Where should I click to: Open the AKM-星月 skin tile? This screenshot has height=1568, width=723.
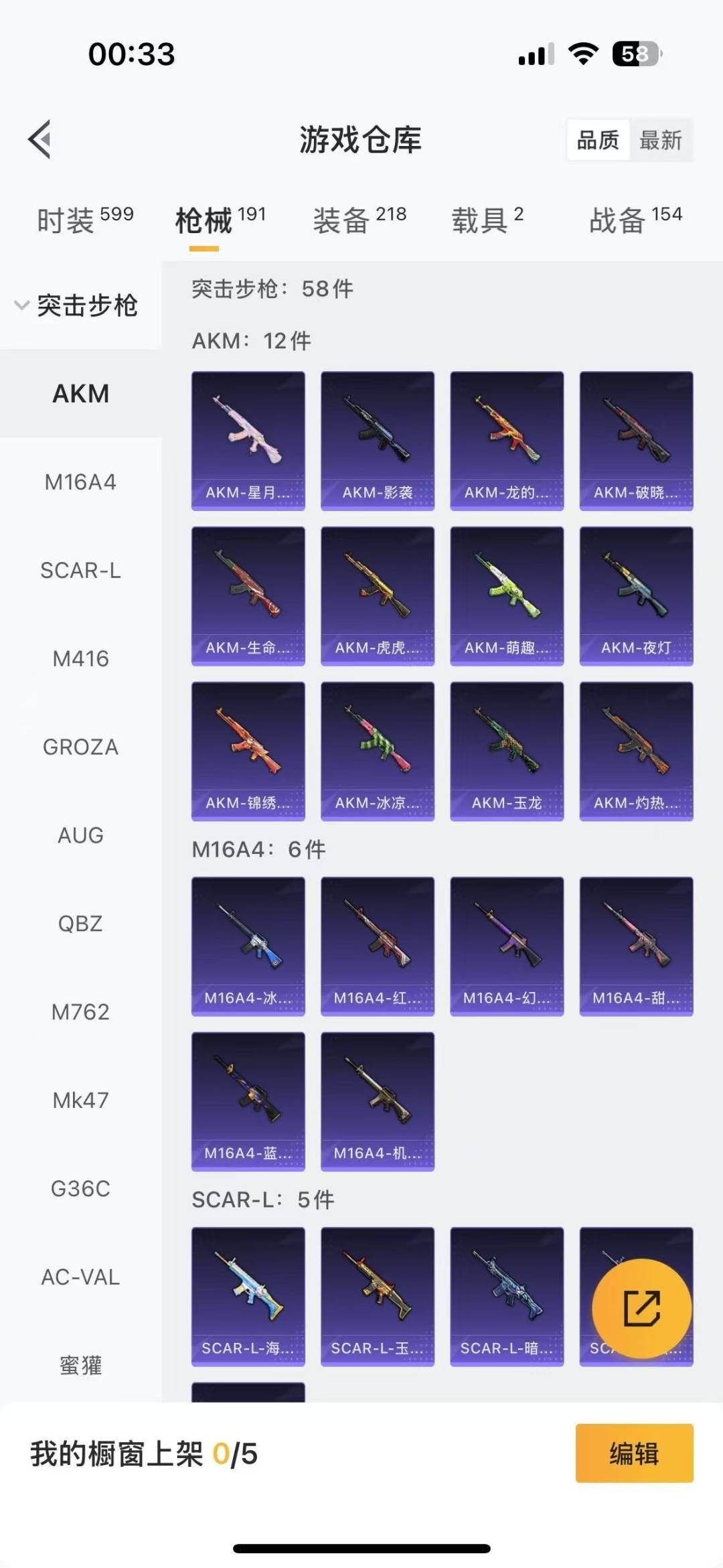tap(248, 441)
